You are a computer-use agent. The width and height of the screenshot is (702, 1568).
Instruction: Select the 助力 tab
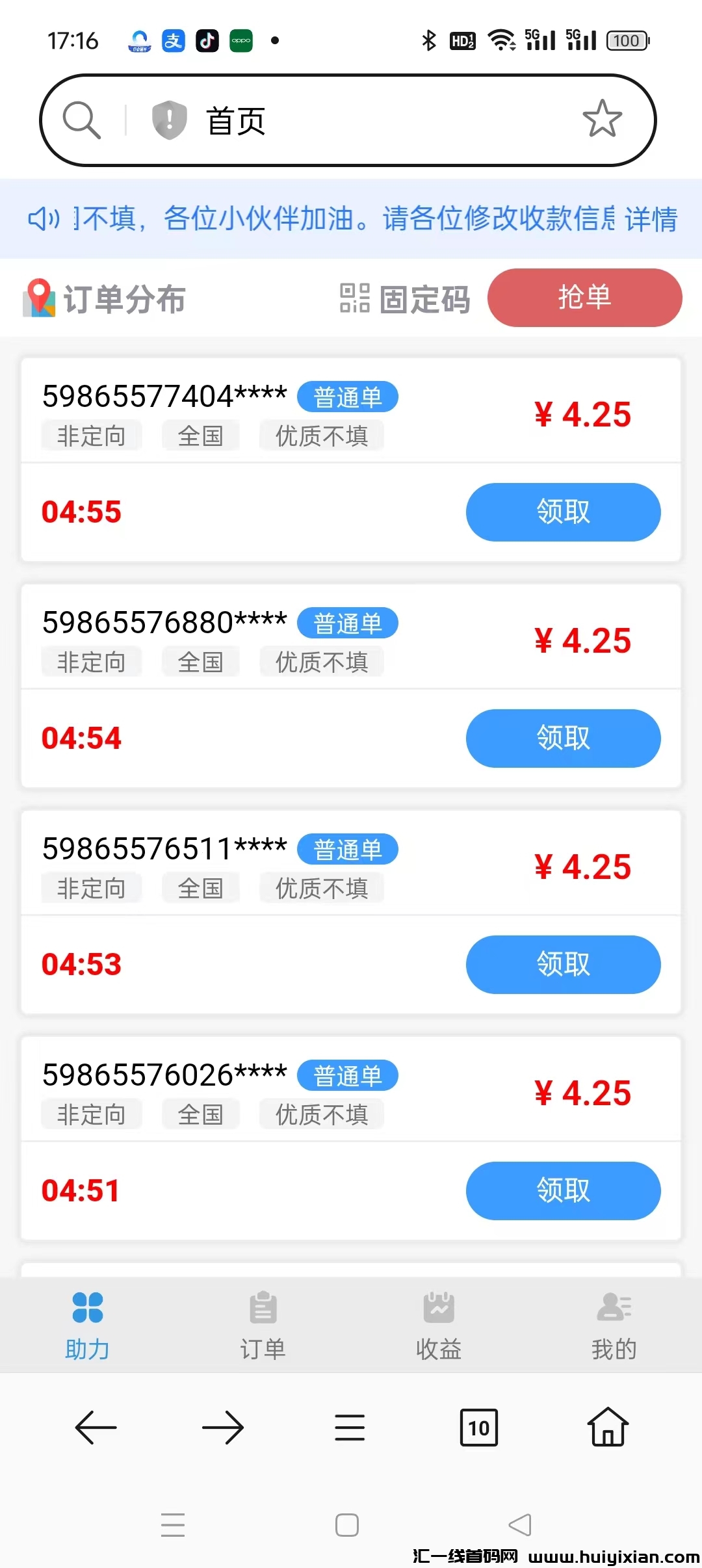tap(87, 1325)
